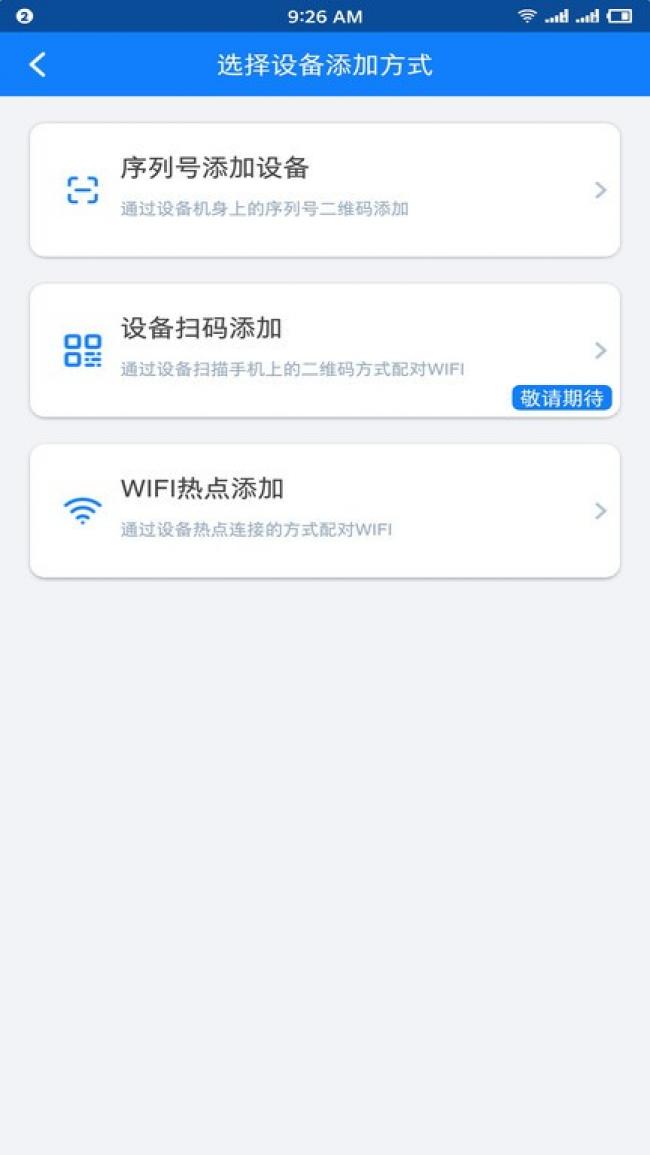Choose WIFI热点添加 method
Screen dimensions: 650x1155
[324, 510]
